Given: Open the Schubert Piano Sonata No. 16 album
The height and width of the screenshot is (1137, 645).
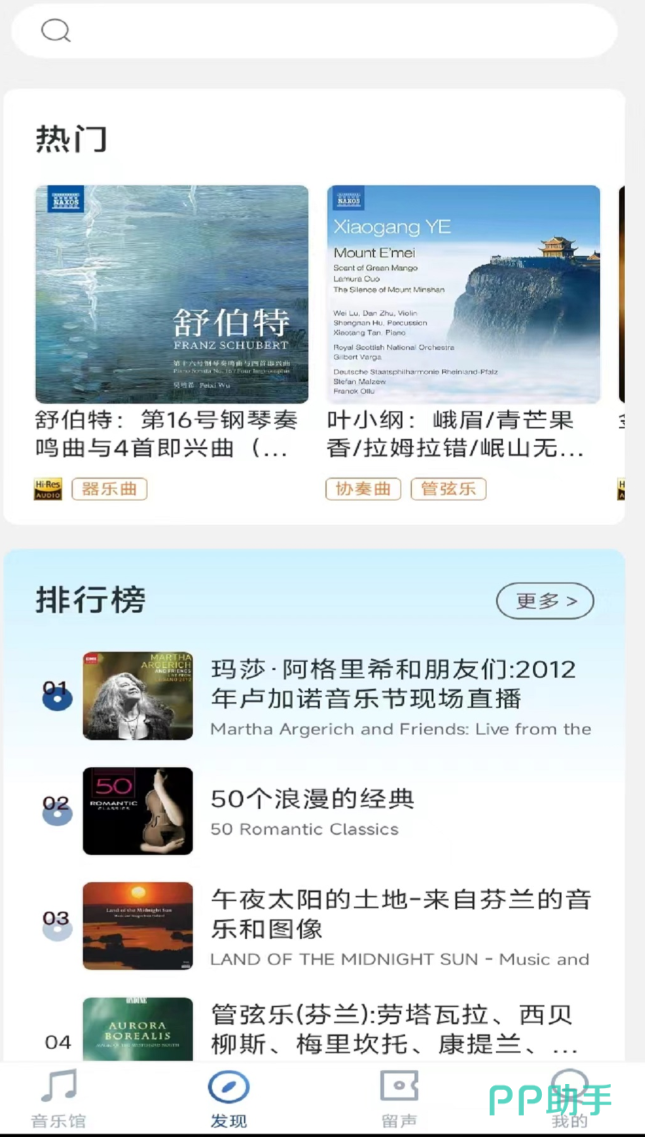Looking at the screenshot, I should (172, 294).
